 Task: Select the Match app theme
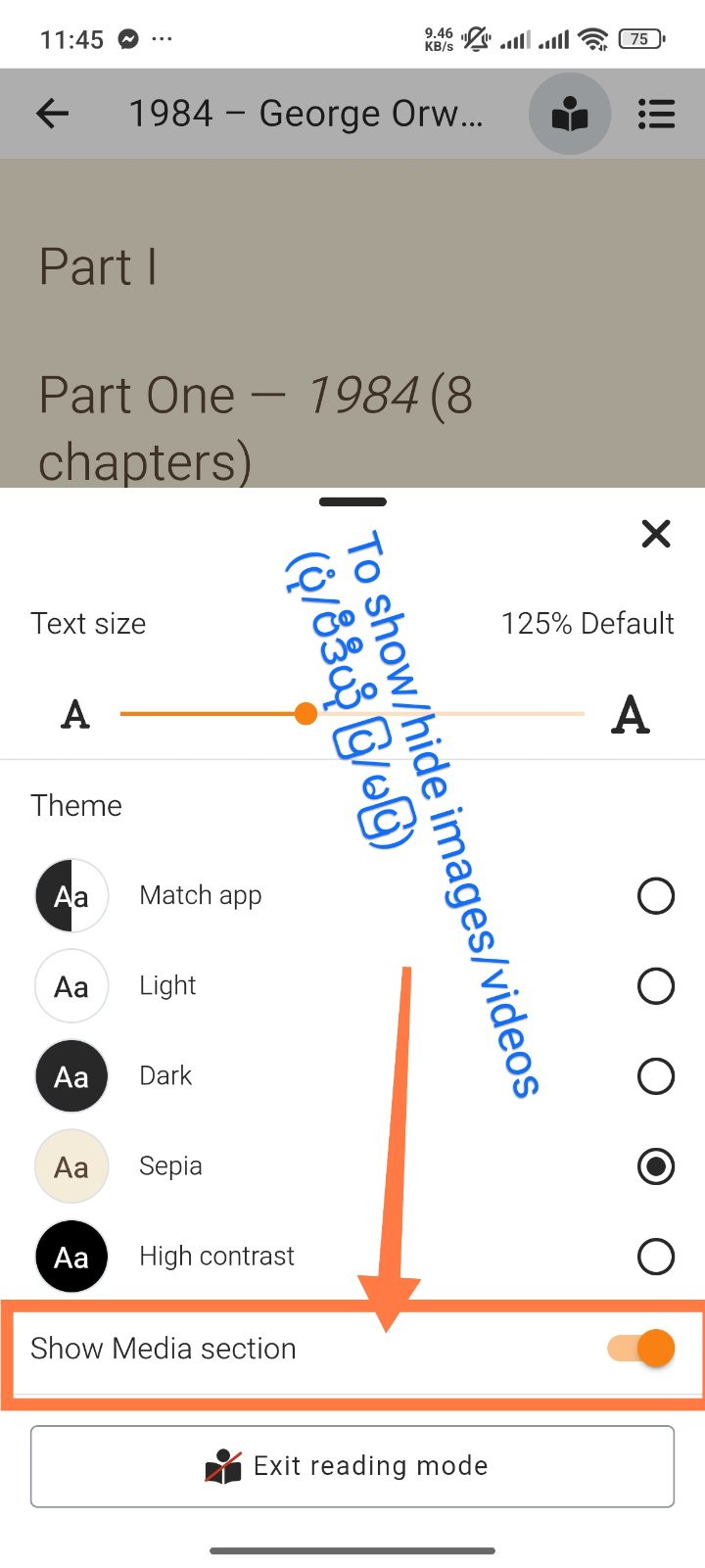coord(655,895)
